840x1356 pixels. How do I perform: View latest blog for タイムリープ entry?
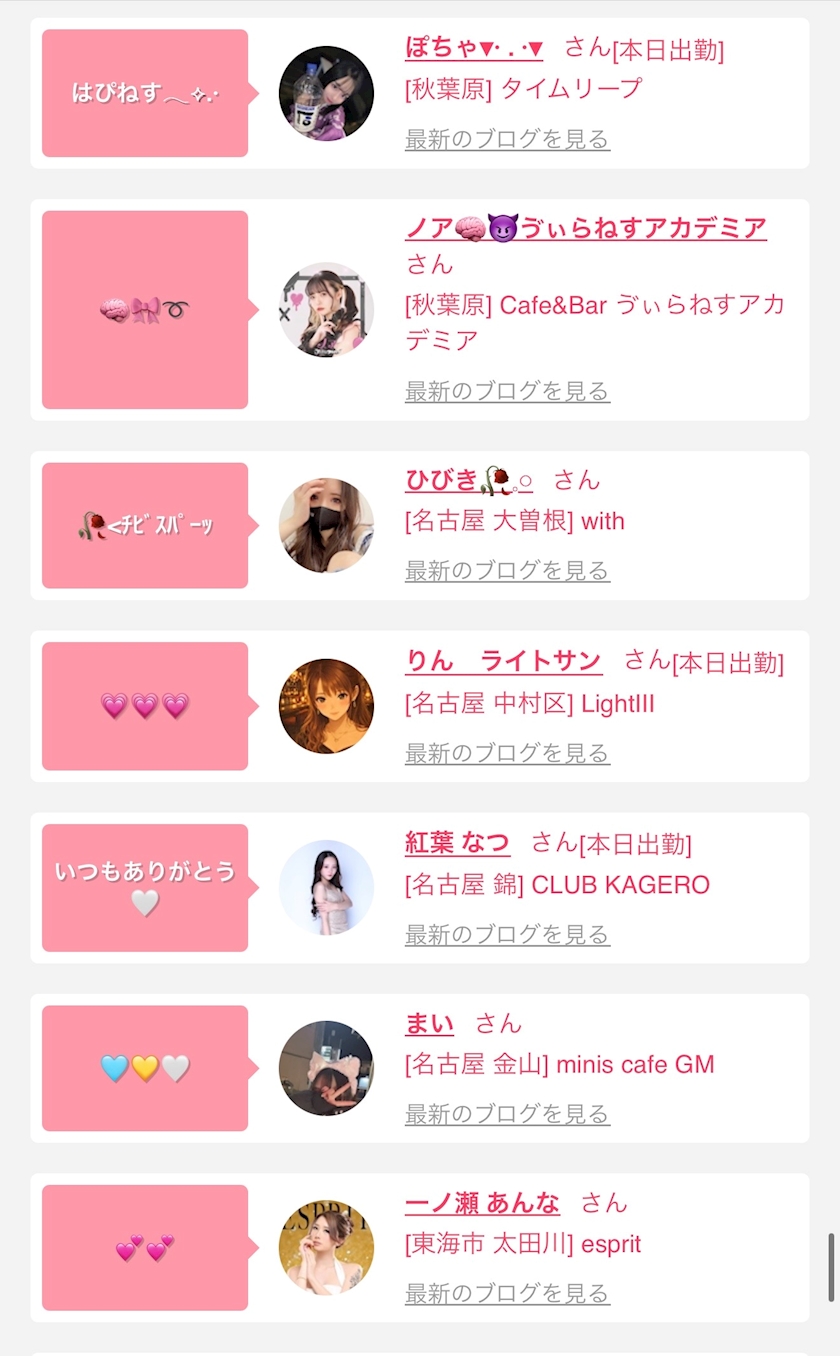click(507, 139)
